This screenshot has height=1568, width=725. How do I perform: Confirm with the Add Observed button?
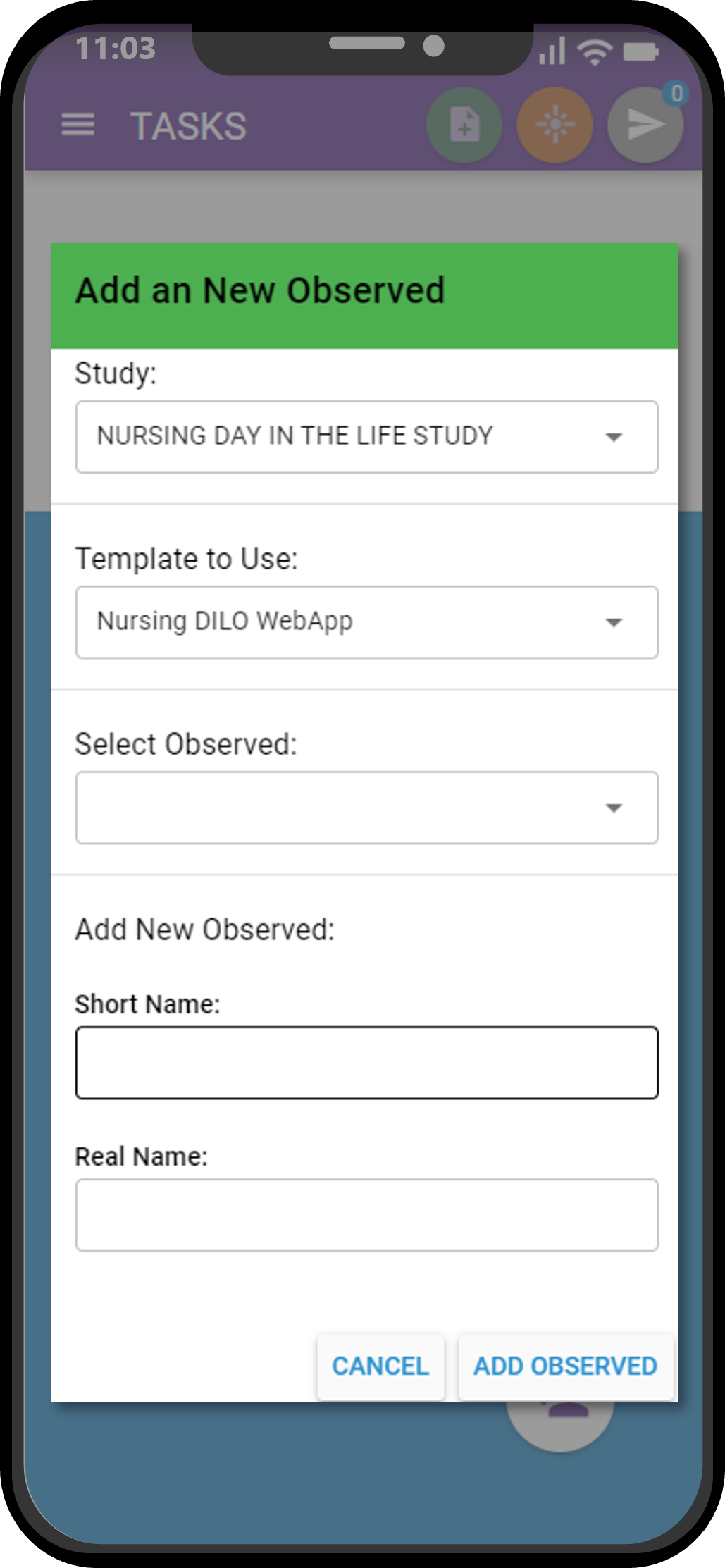click(565, 1366)
